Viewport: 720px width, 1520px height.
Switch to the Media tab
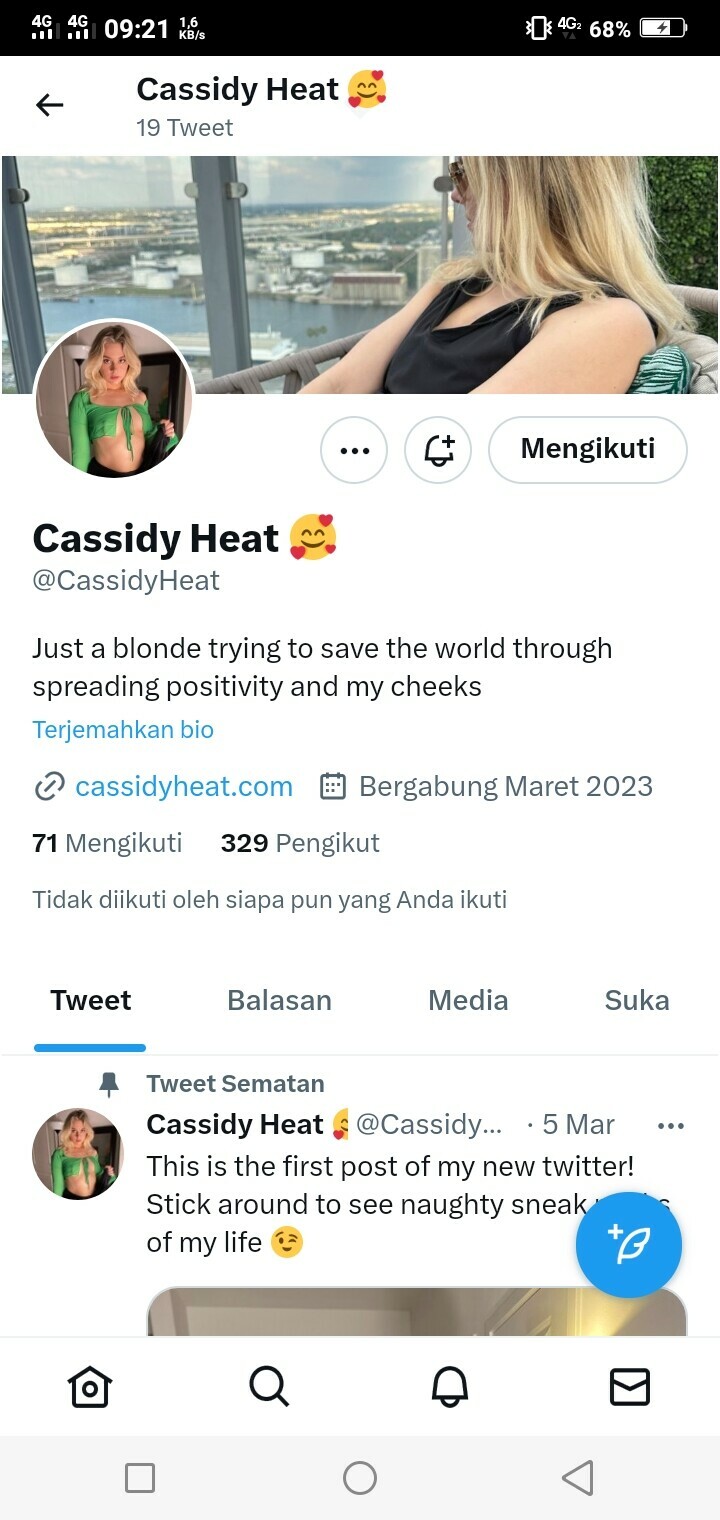468,1000
